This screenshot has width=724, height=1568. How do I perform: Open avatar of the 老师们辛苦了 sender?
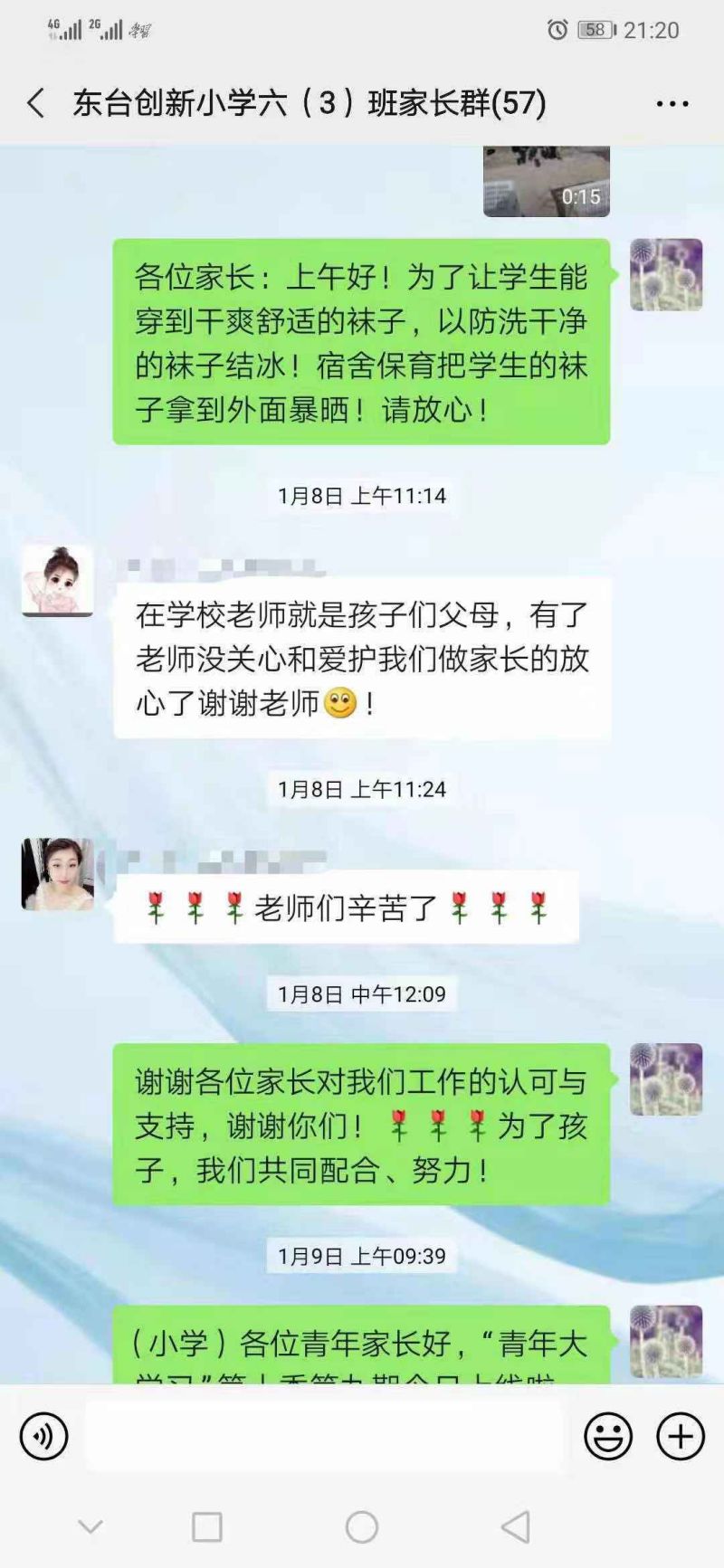click(58, 874)
